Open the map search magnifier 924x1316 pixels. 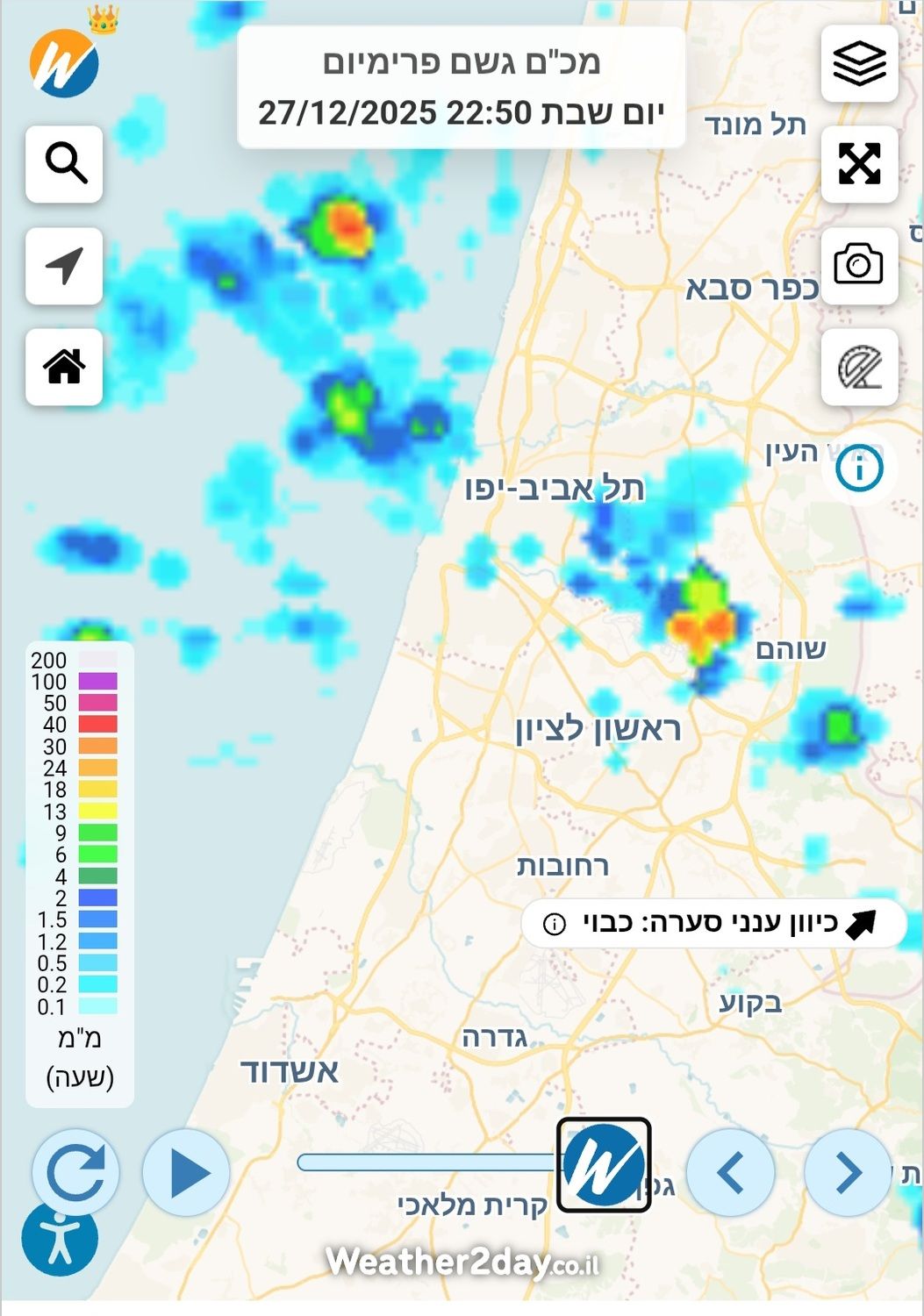64,164
